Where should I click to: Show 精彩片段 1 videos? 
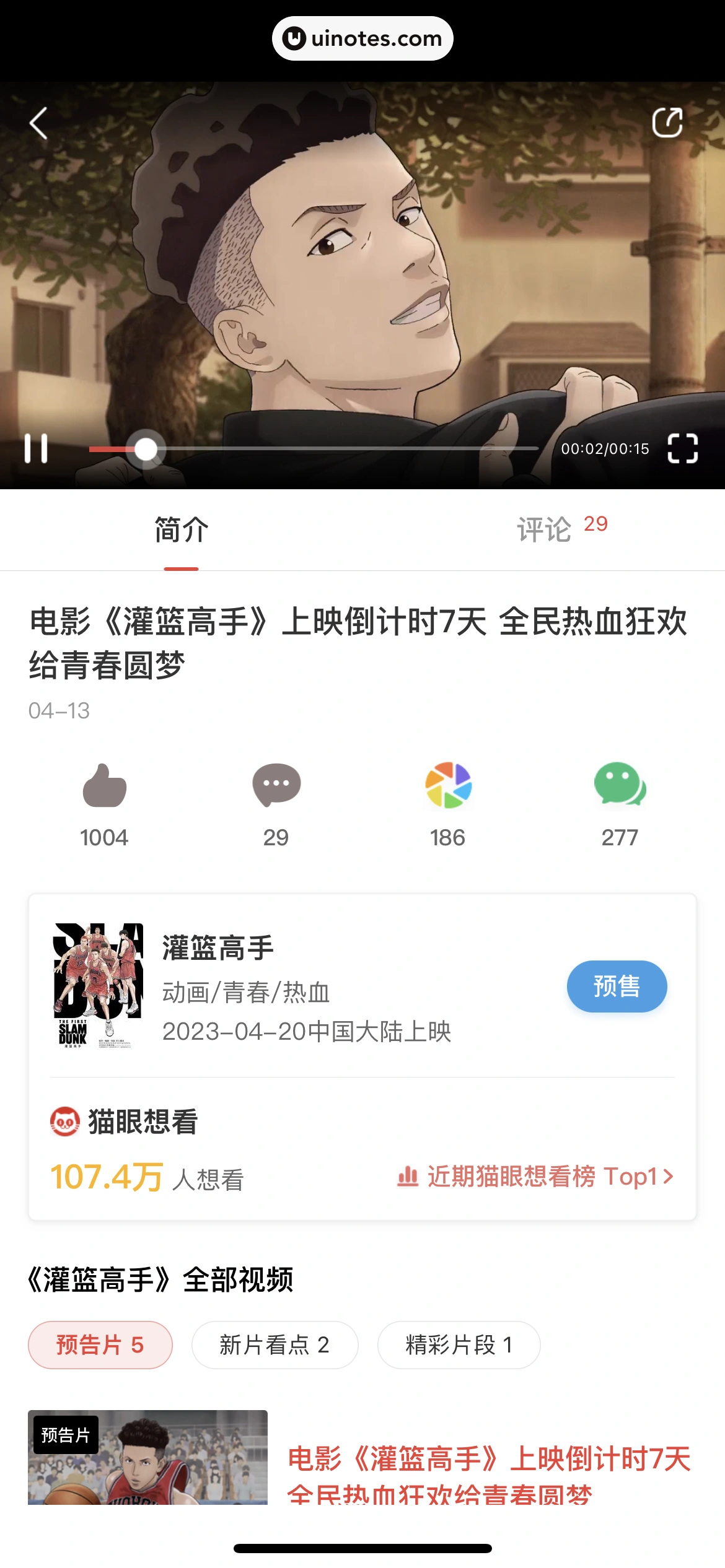pos(459,1345)
